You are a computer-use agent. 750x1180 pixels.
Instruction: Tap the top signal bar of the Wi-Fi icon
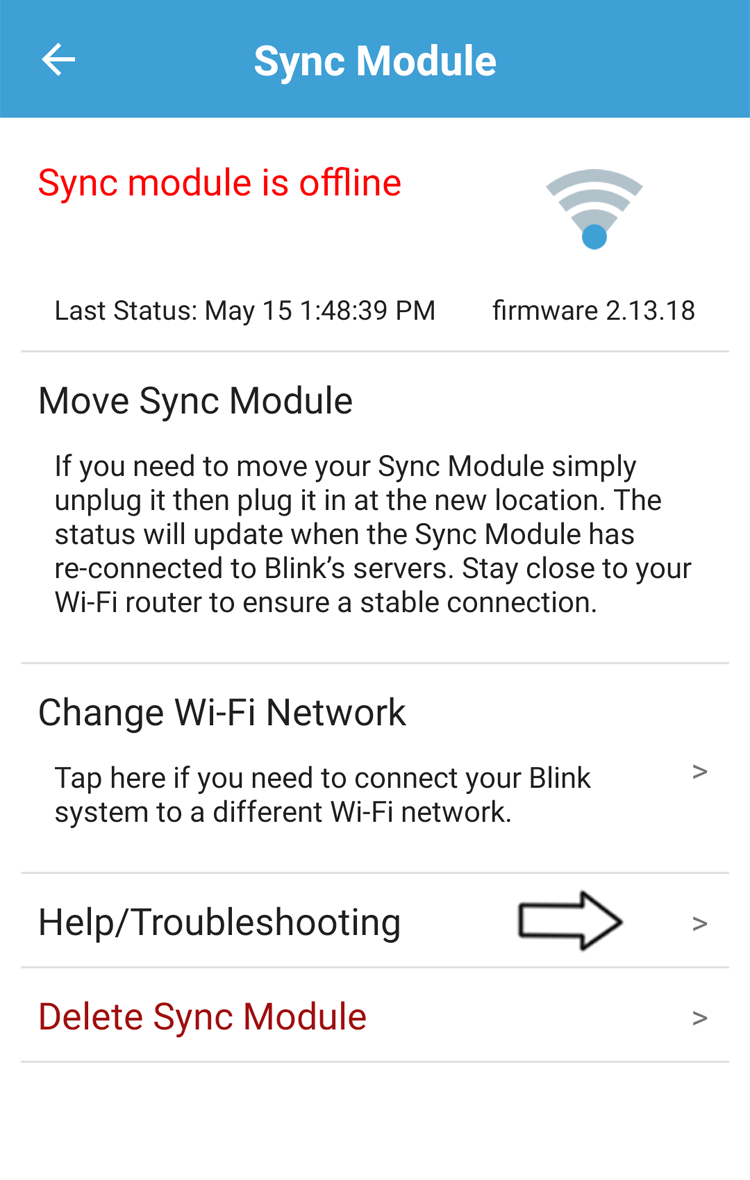coord(594,180)
